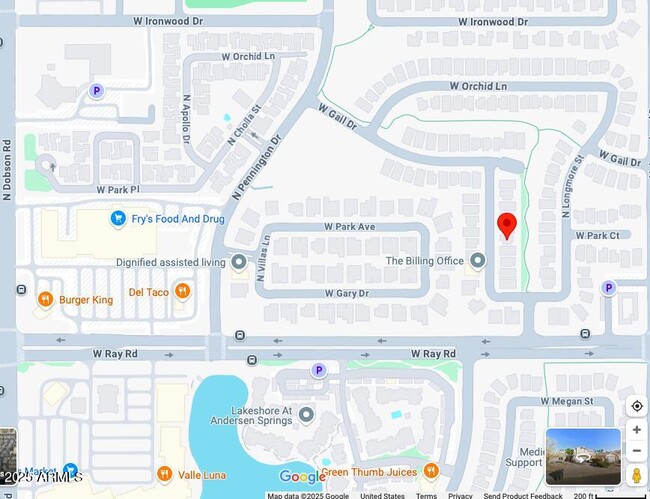Select Green Thumb Juices marker
Viewport: 650px width, 499px height.
(431, 471)
